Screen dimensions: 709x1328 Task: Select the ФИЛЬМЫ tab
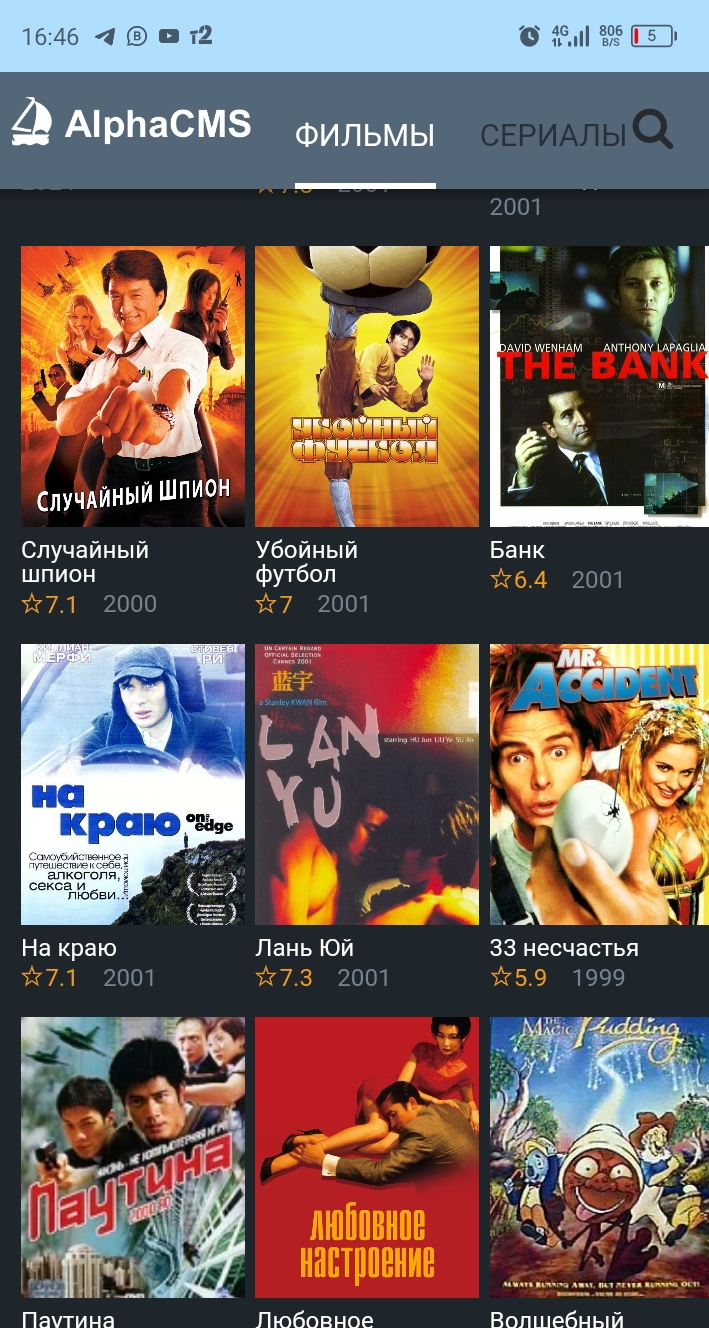(365, 135)
